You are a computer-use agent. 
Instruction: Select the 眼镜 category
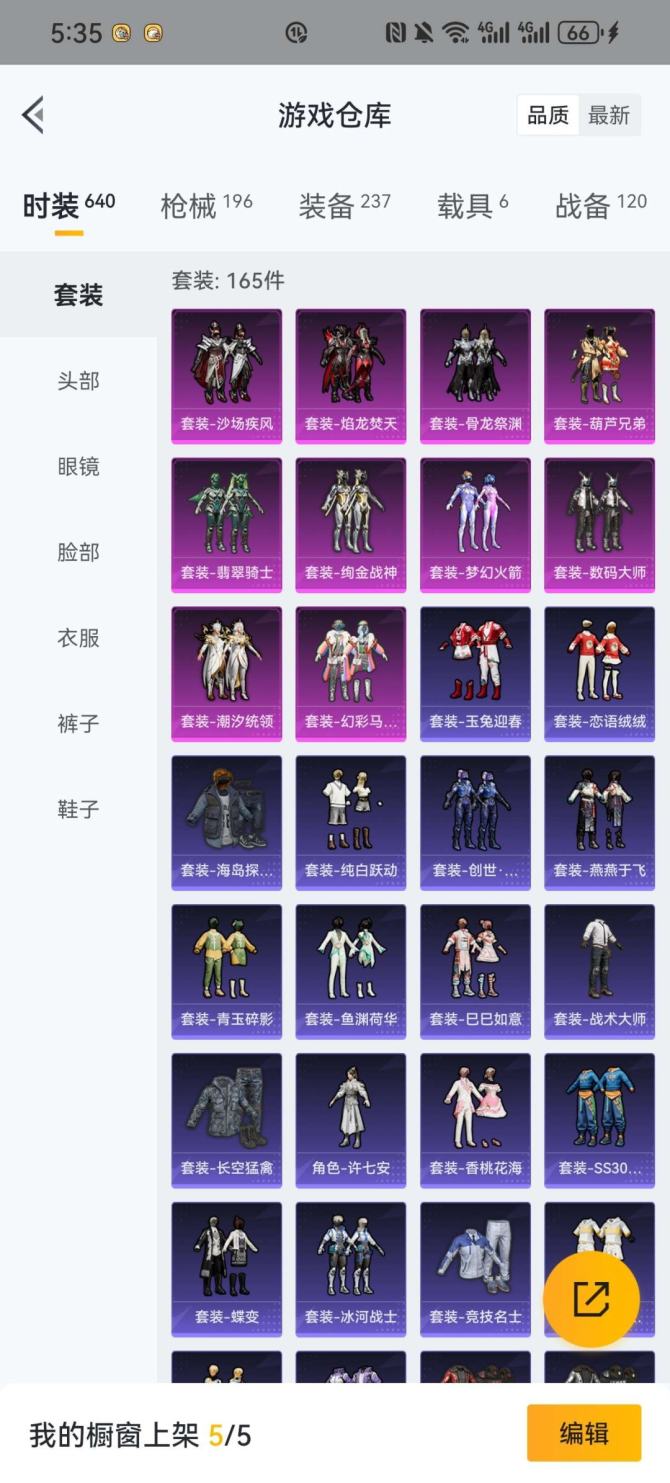78,467
